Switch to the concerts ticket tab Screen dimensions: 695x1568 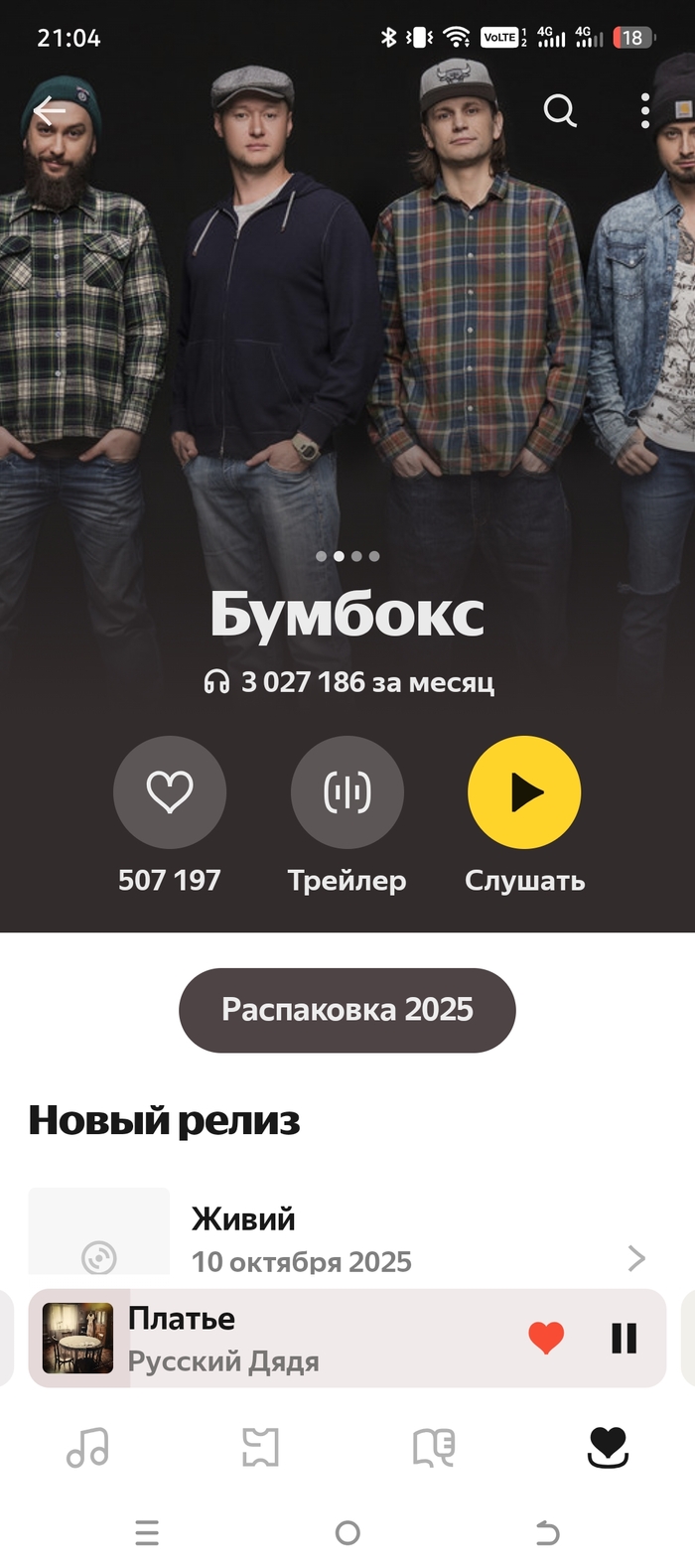260,1448
